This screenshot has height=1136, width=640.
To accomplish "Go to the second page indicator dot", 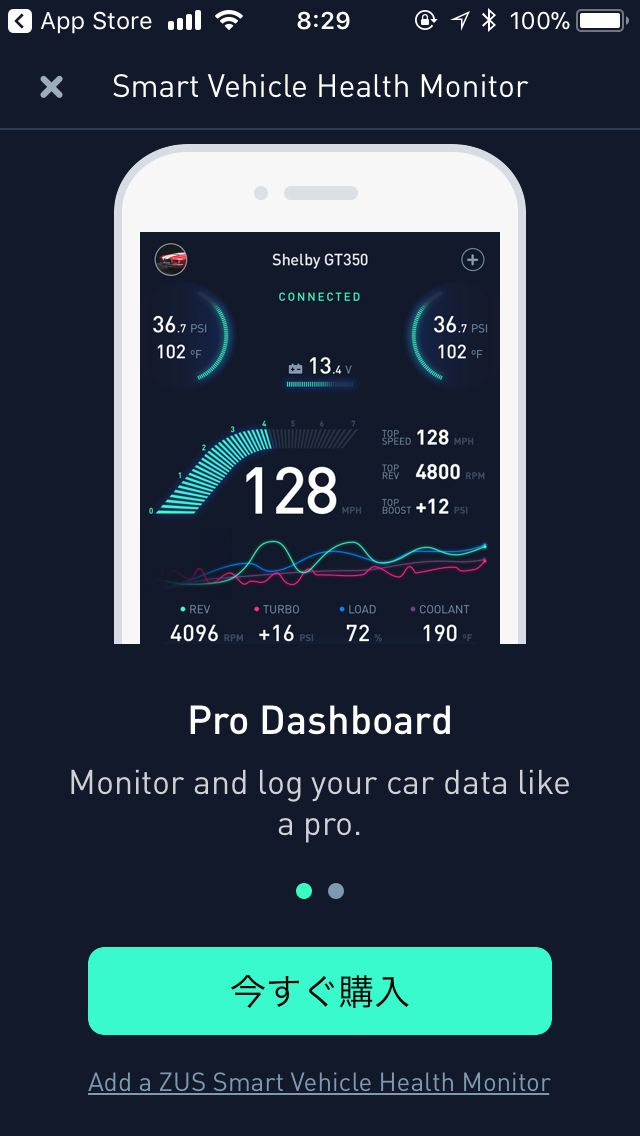I will [336, 891].
